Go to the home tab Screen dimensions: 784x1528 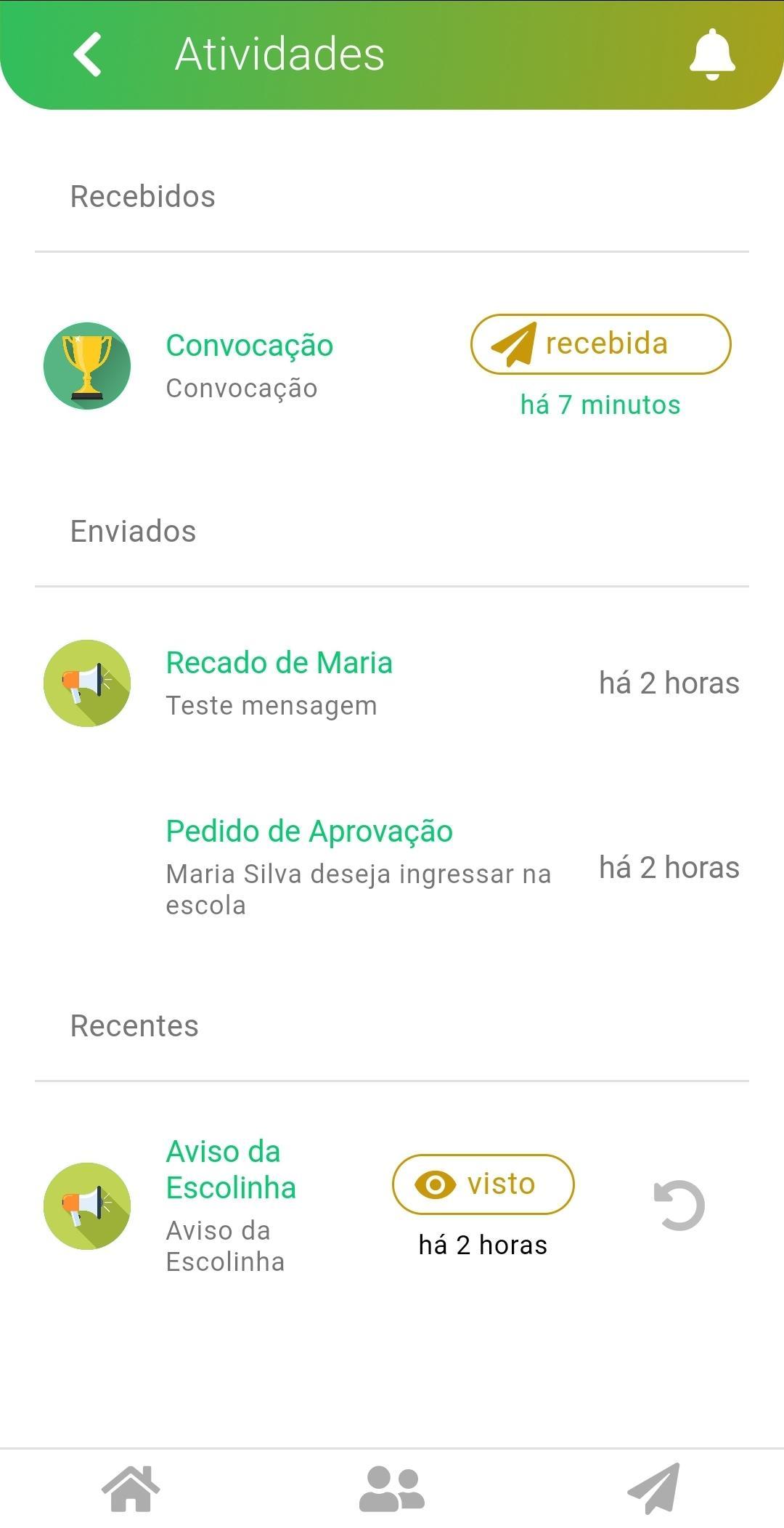pyautogui.click(x=131, y=1489)
